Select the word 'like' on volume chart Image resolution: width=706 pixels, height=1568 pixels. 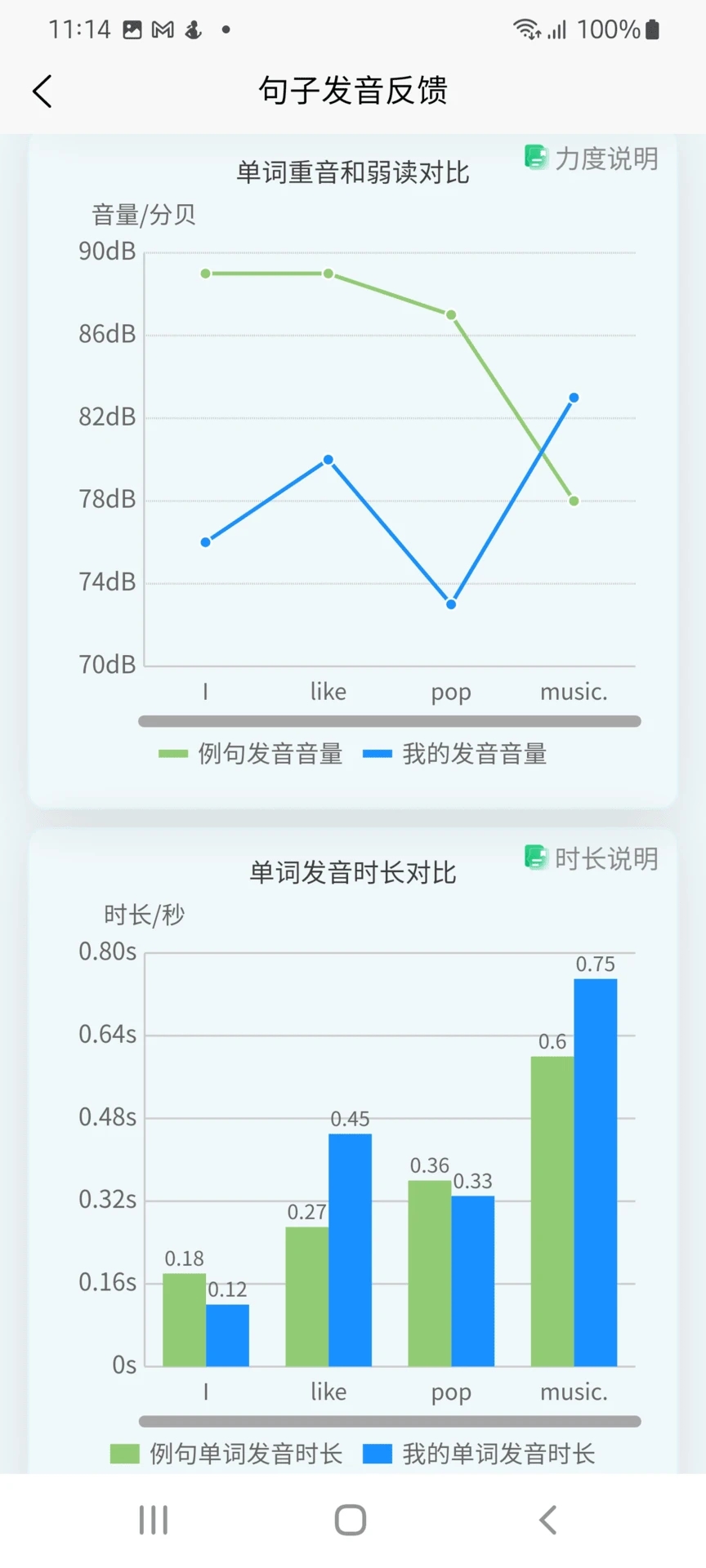[x=328, y=692]
